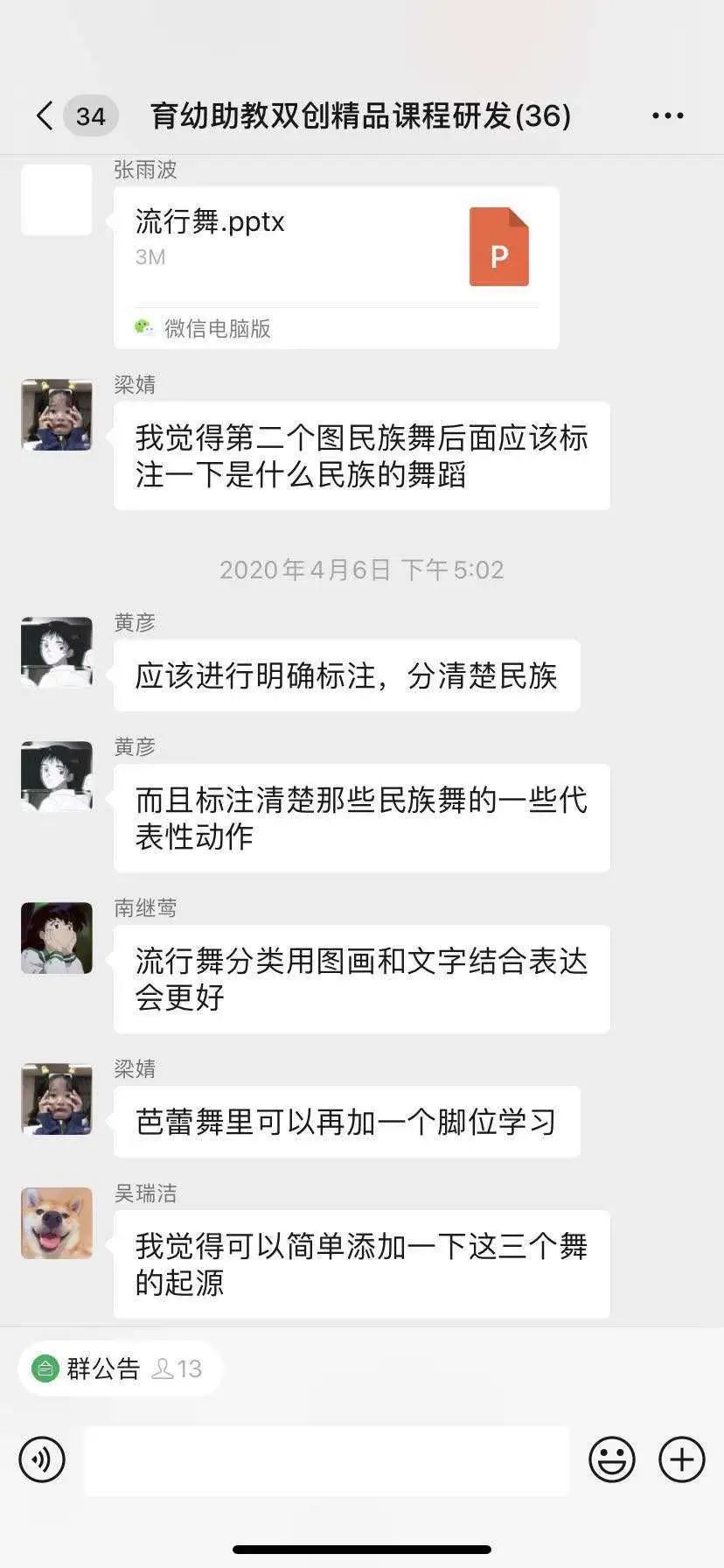Open the plus attachments menu

[682, 1459]
